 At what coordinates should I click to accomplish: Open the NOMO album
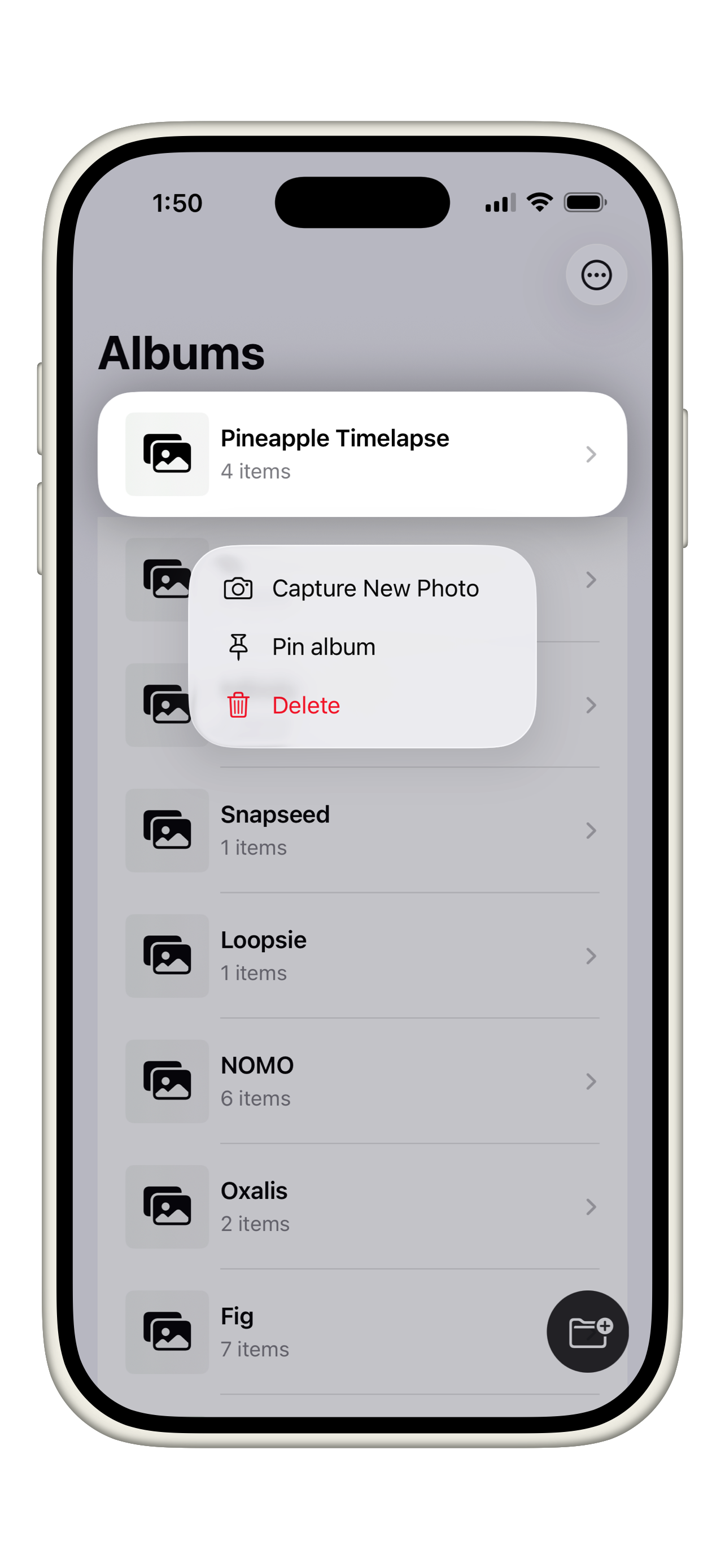pyautogui.click(x=362, y=1081)
